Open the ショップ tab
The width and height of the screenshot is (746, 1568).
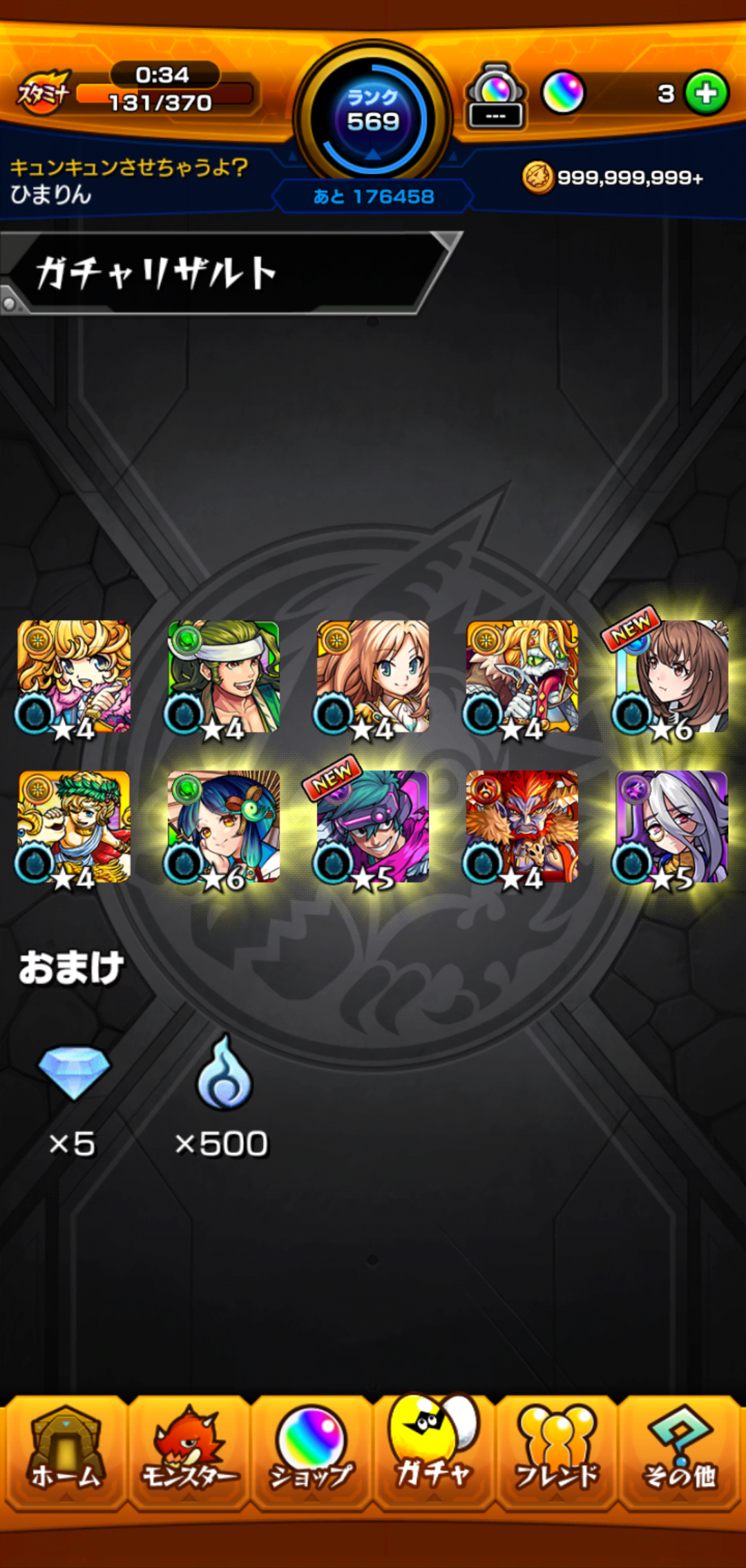pos(311,1451)
